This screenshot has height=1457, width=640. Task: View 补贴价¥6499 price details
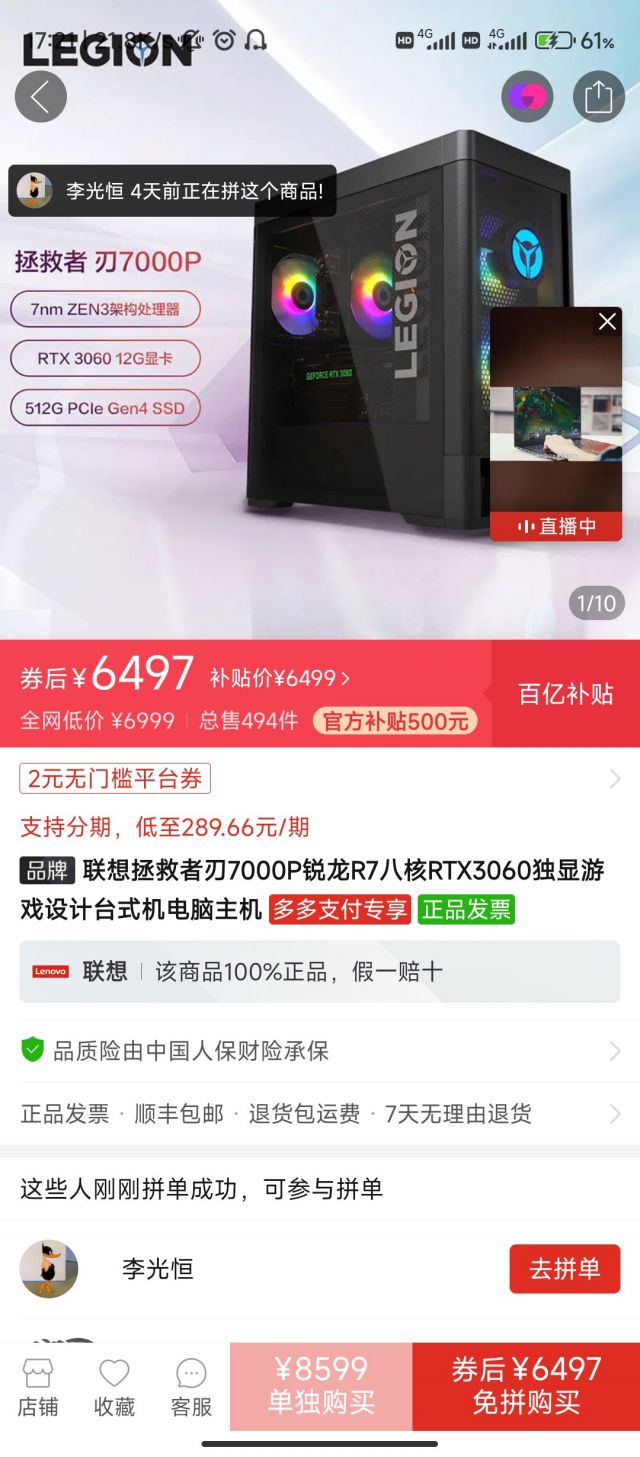pos(279,678)
